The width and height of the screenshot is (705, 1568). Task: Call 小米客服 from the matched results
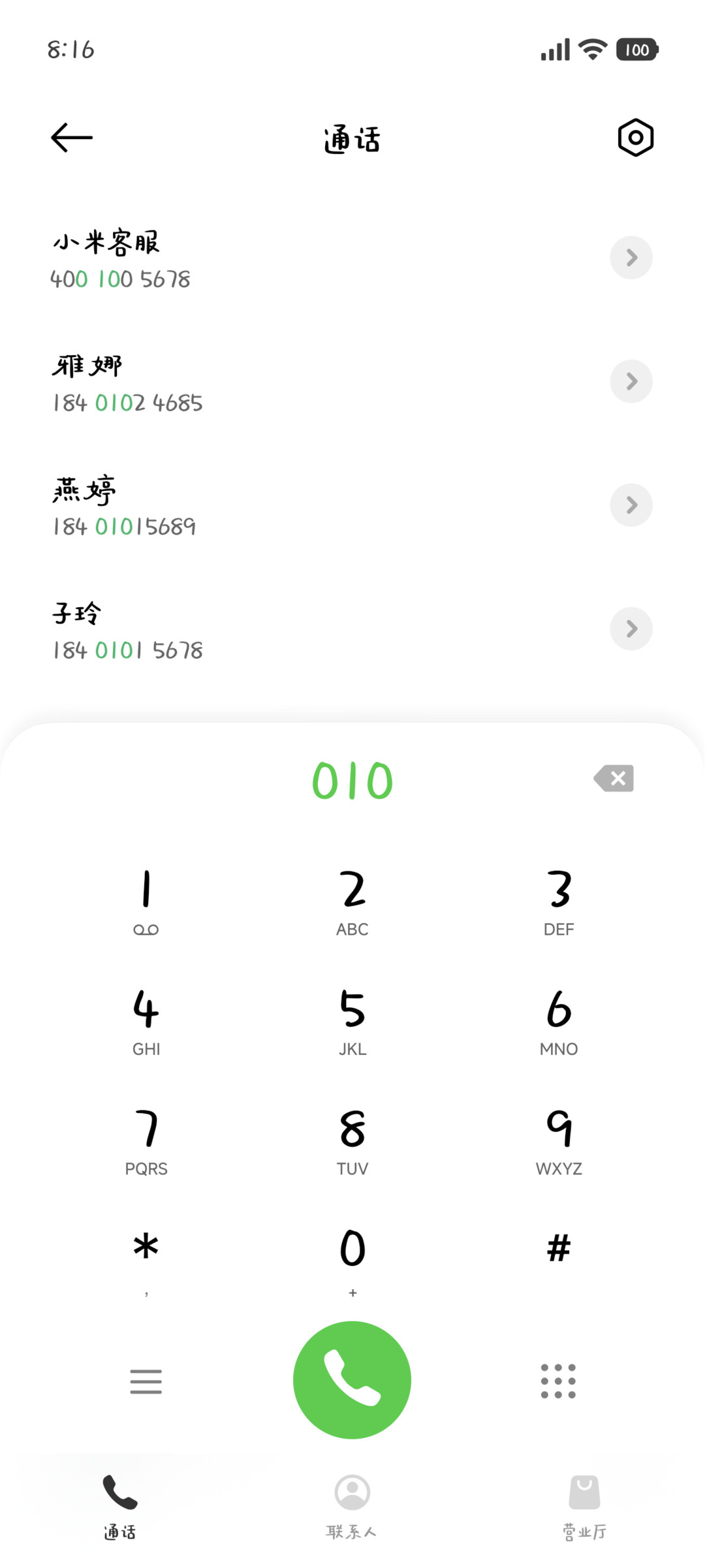pyautogui.click(x=352, y=259)
